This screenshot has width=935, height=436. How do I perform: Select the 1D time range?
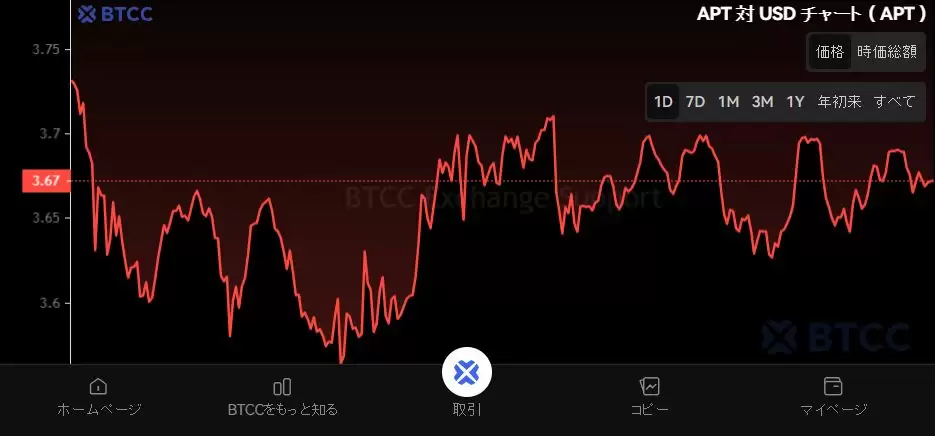663,101
